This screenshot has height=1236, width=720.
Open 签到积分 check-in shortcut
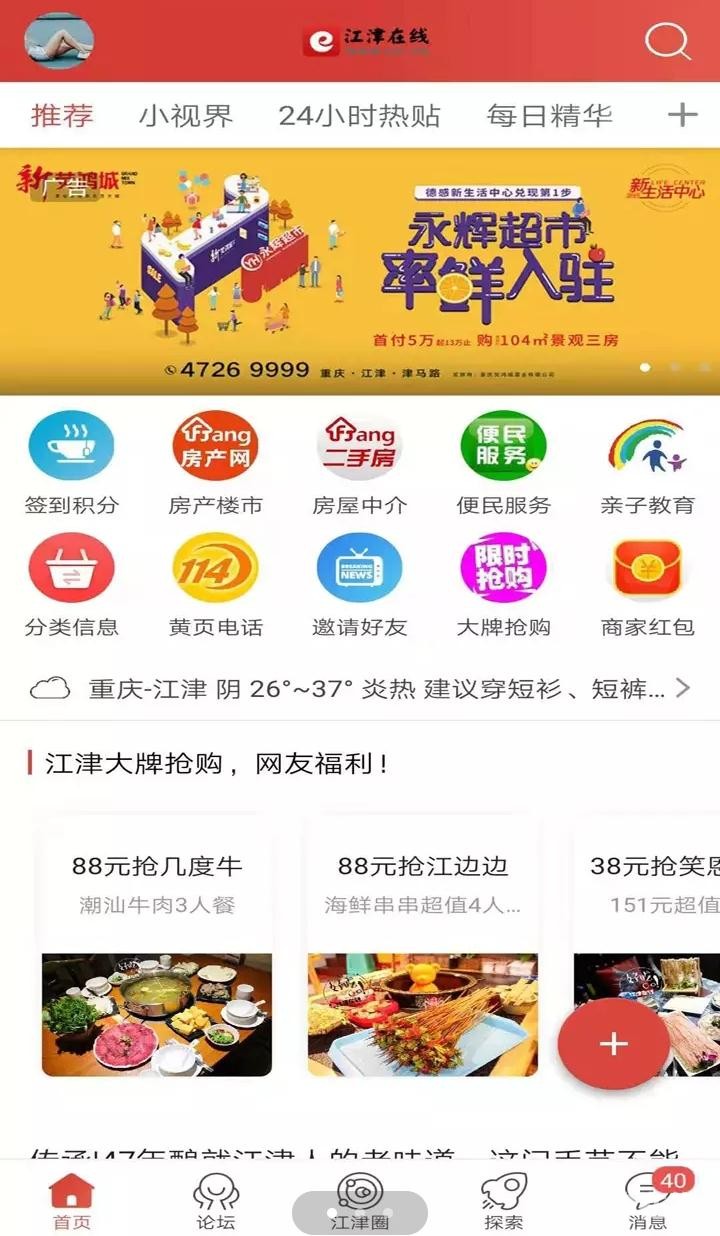pyautogui.click(x=71, y=464)
